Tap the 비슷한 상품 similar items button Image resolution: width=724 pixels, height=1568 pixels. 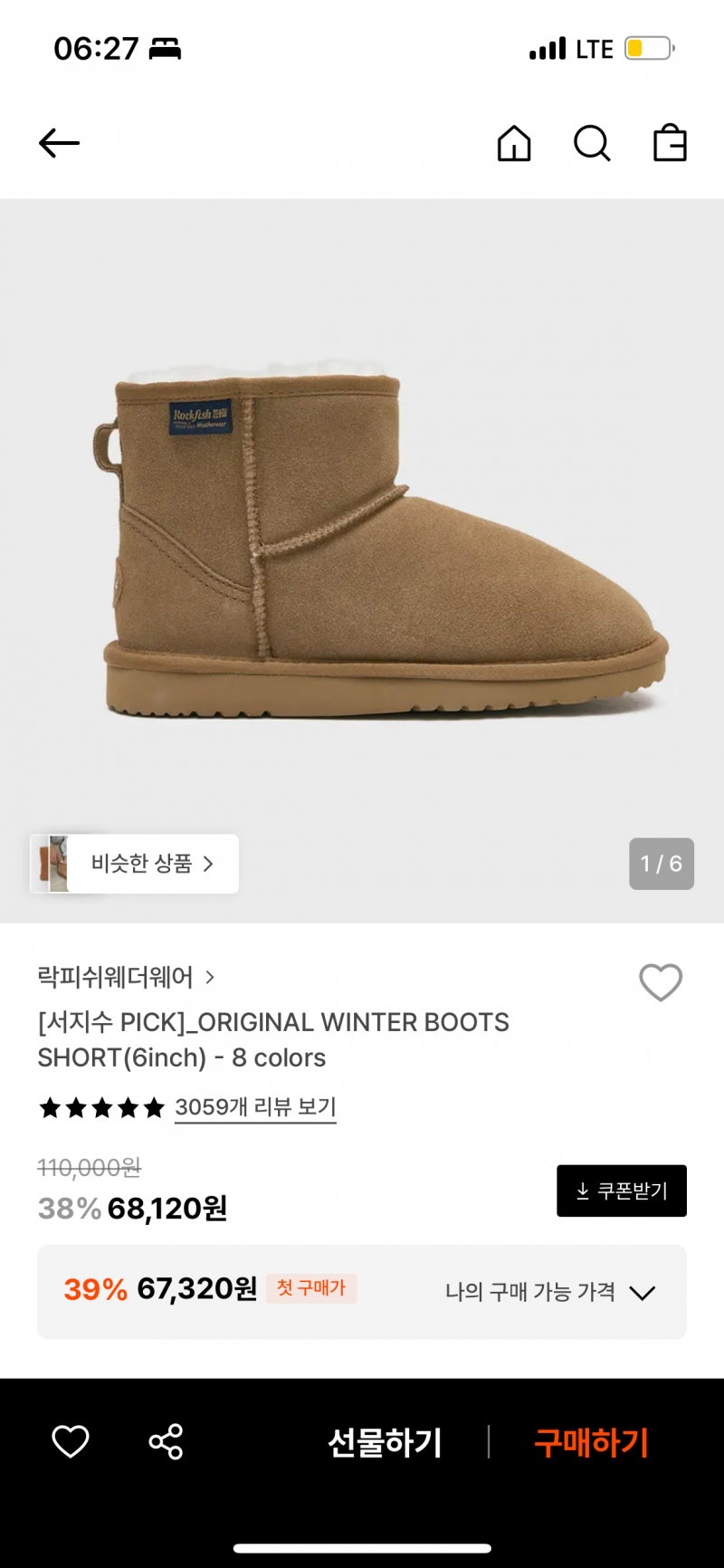(x=135, y=864)
